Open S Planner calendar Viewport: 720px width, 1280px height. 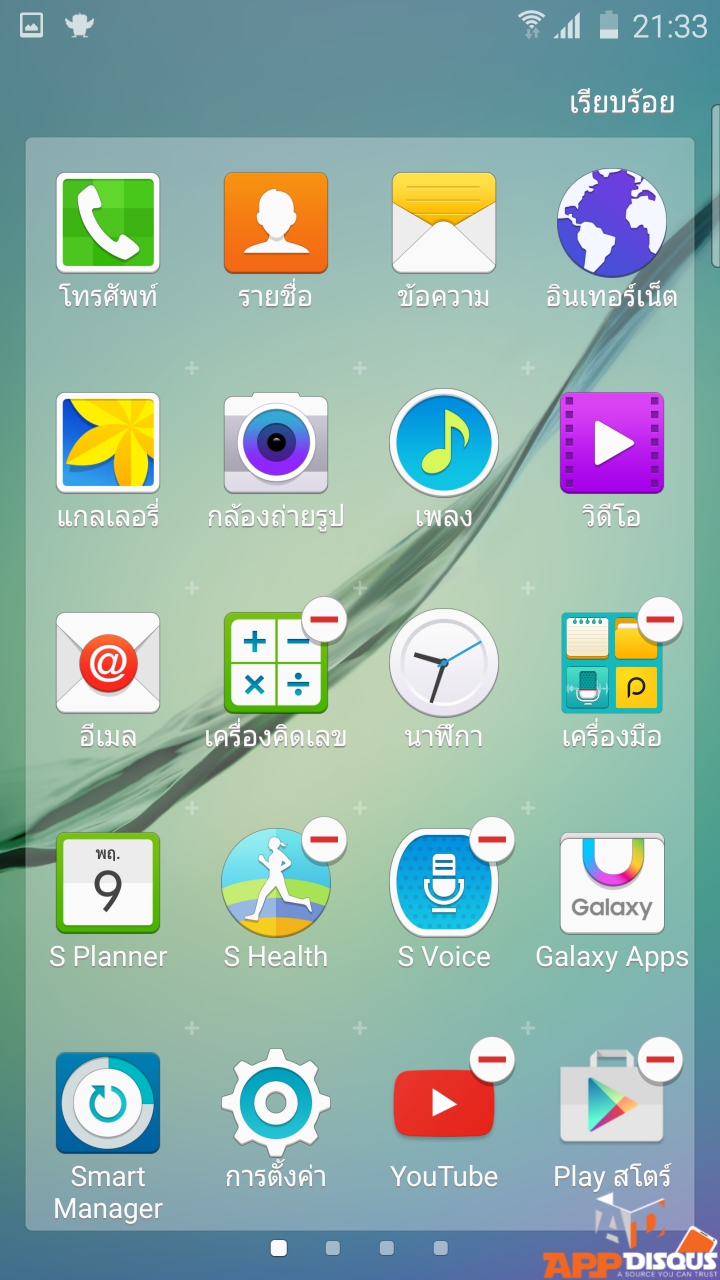point(108,883)
